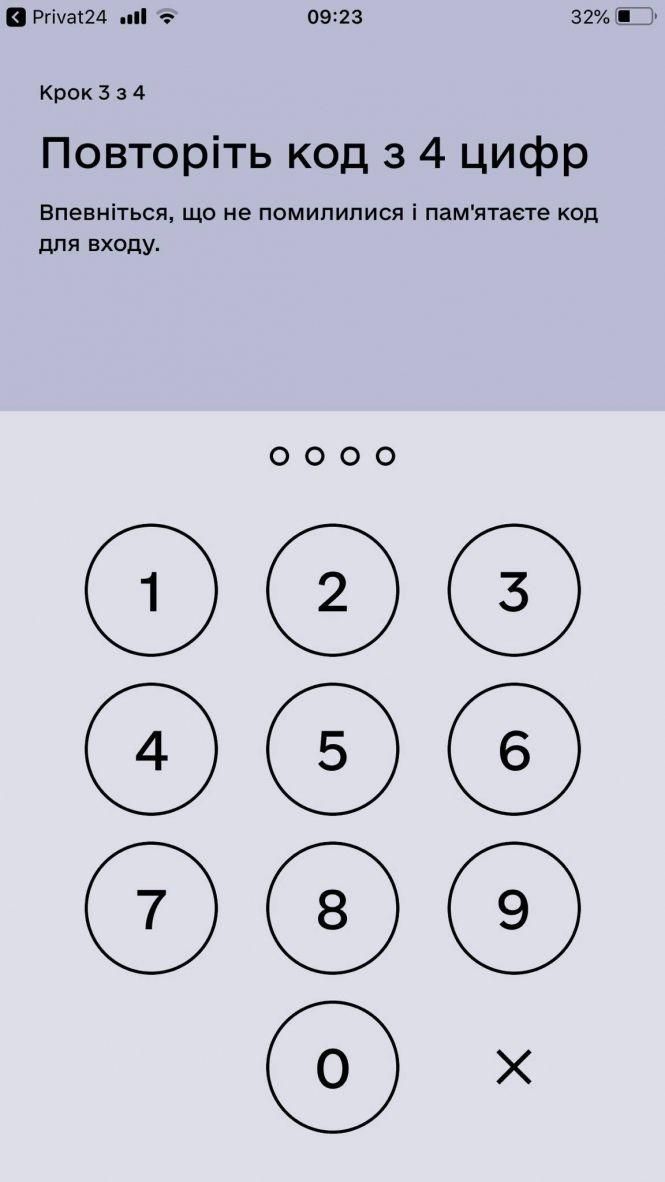Tap the number 2 key
This screenshot has height=1182, width=665.
click(x=332, y=591)
